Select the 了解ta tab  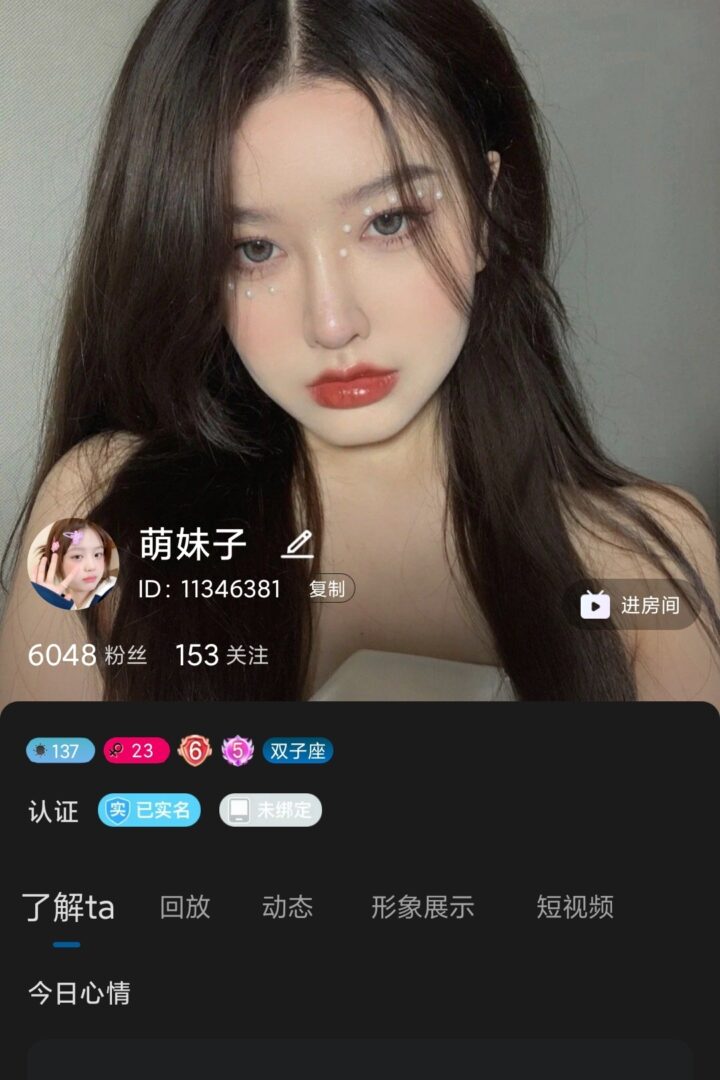(x=68, y=908)
